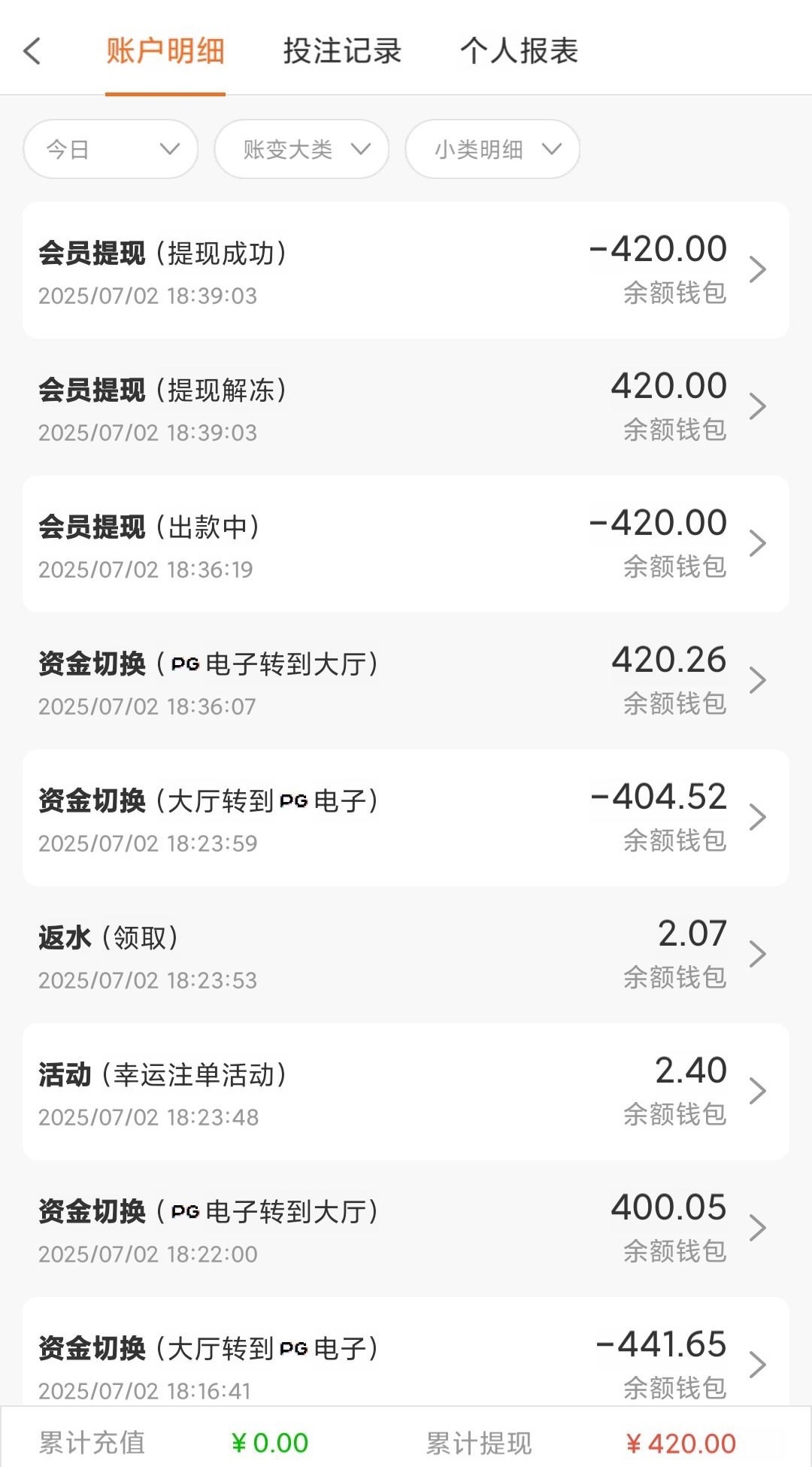This screenshot has width=812, height=1467.
Task: Select the 账户明细 tab
Action: tap(165, 51)
